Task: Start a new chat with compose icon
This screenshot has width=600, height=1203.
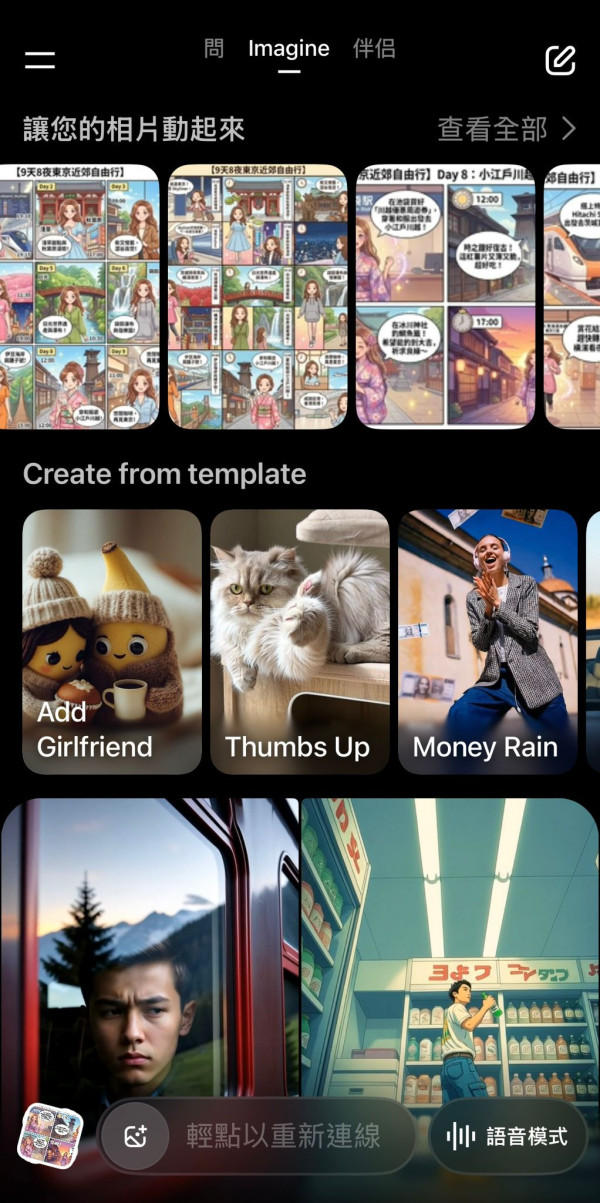Action: tap(560, 60)
